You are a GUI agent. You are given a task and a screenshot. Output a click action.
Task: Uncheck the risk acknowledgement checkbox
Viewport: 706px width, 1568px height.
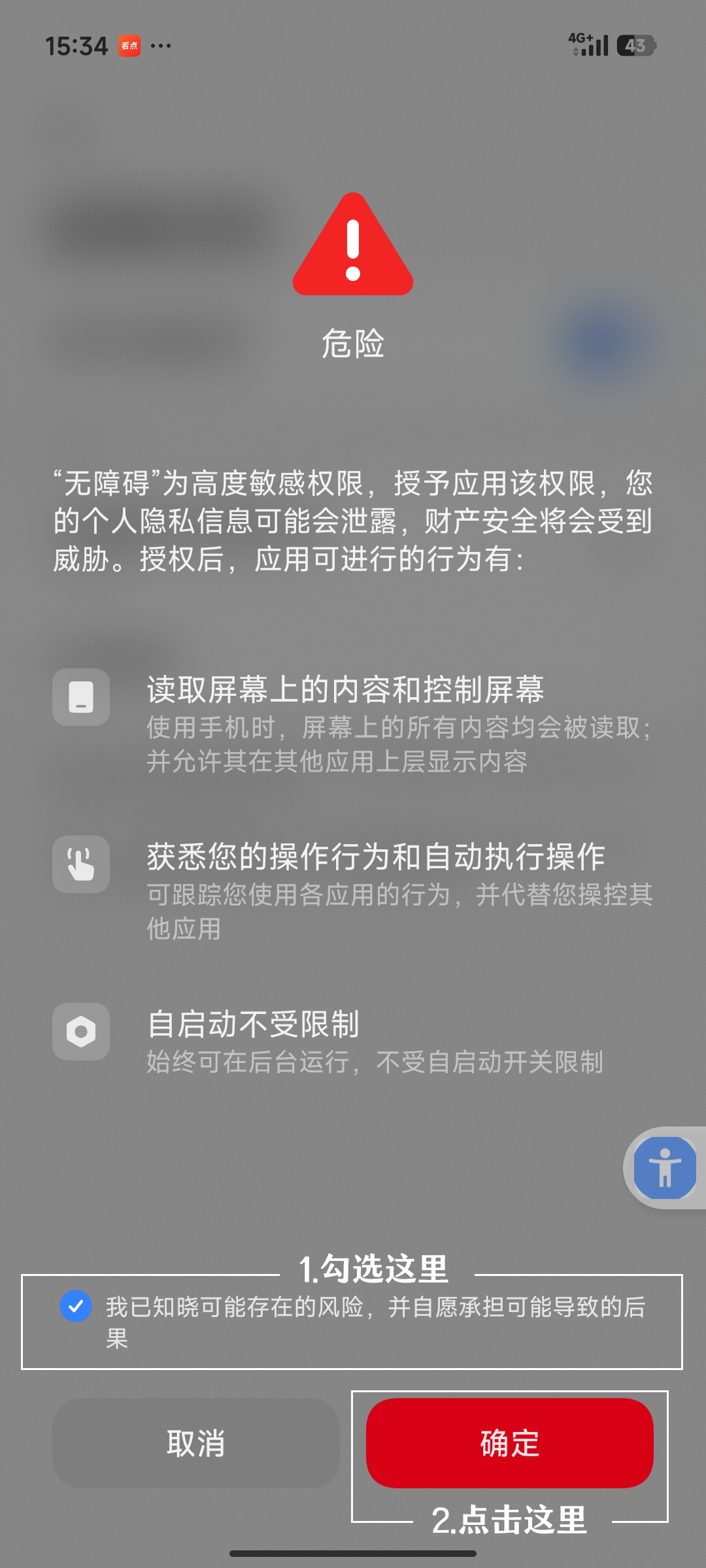(76, 1306)
